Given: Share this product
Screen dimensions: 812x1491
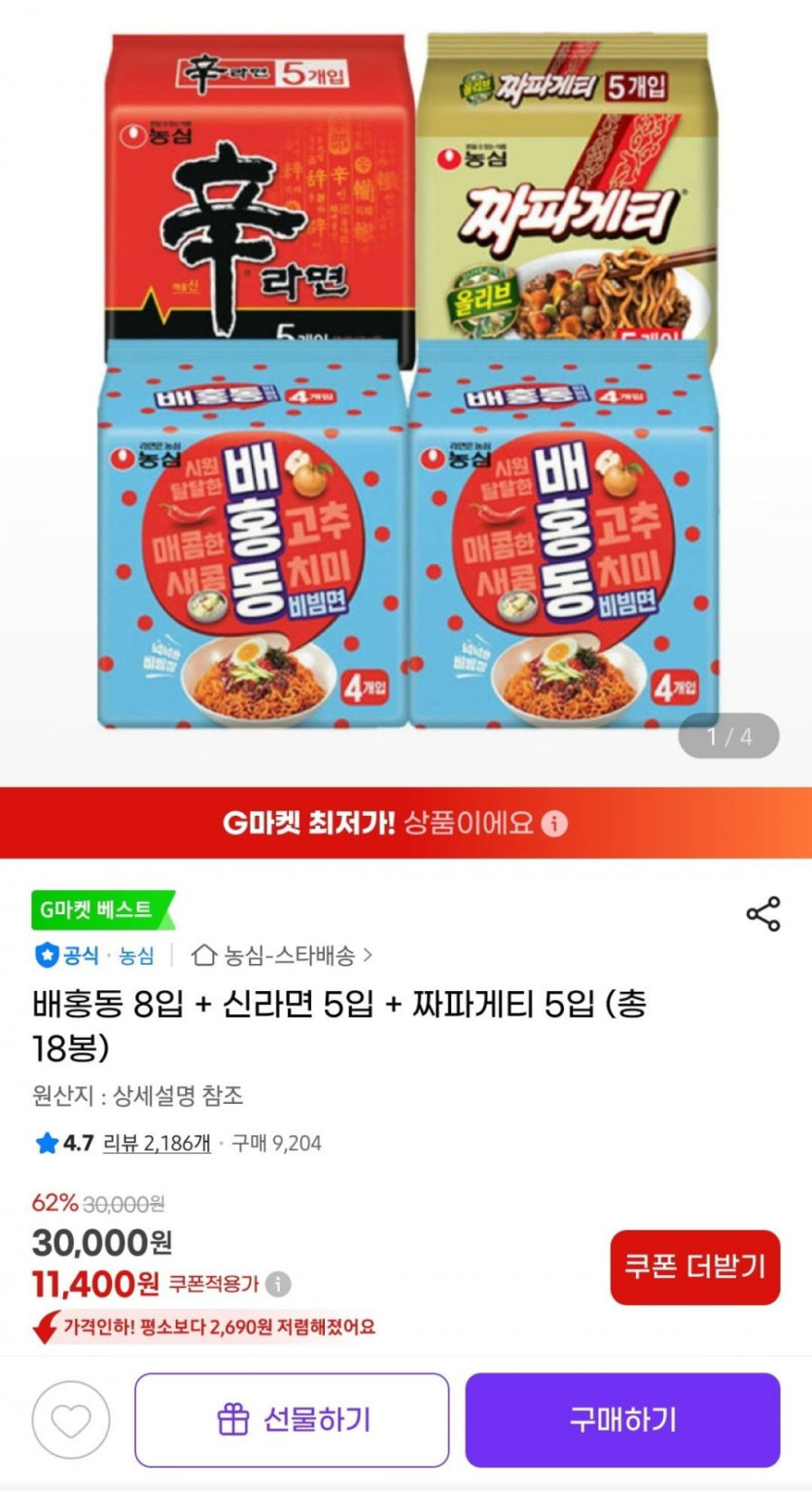Looking at the screenshot, I should click(x=762, y=914).
